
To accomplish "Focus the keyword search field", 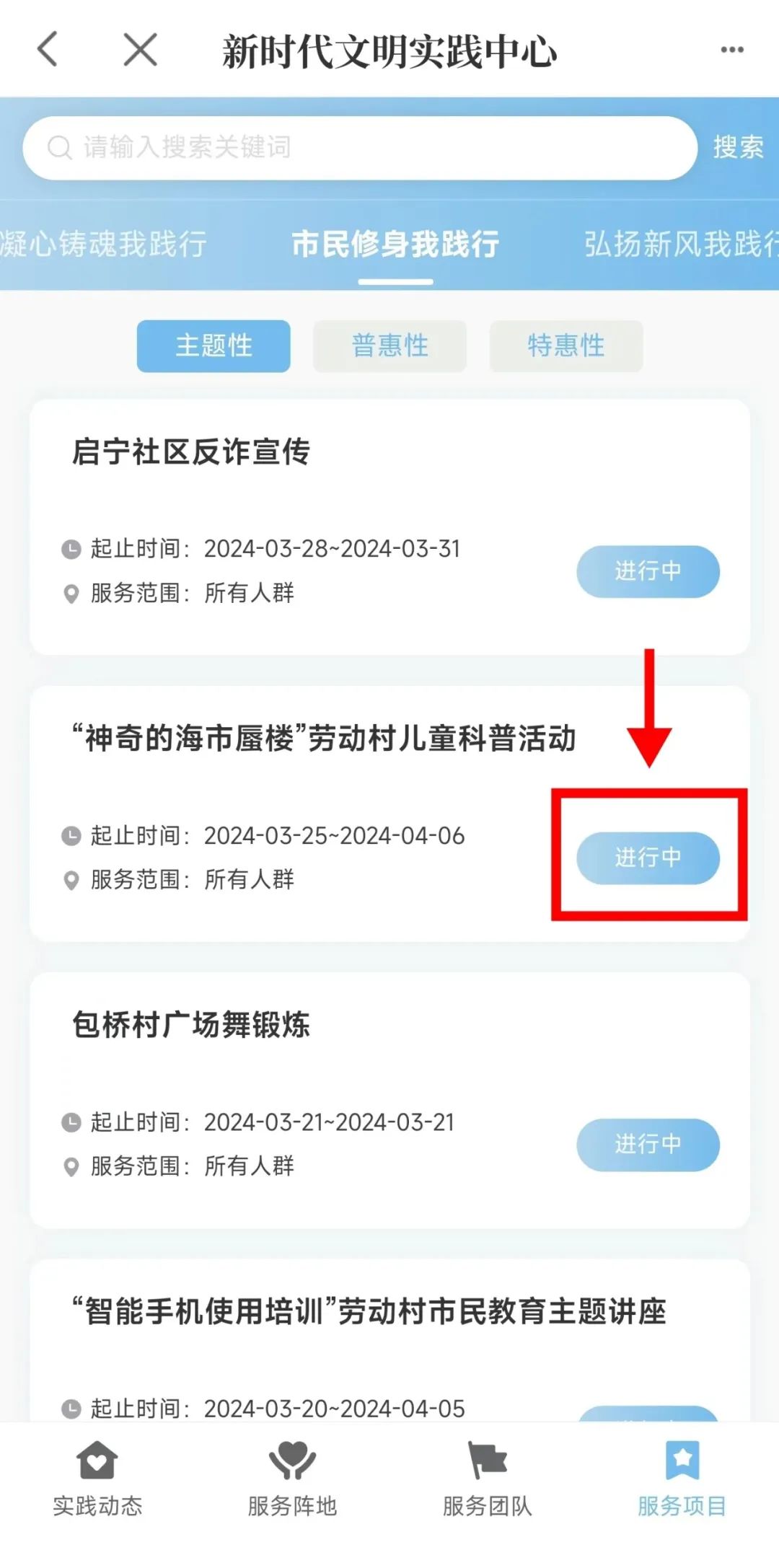I will pos(361,148).
